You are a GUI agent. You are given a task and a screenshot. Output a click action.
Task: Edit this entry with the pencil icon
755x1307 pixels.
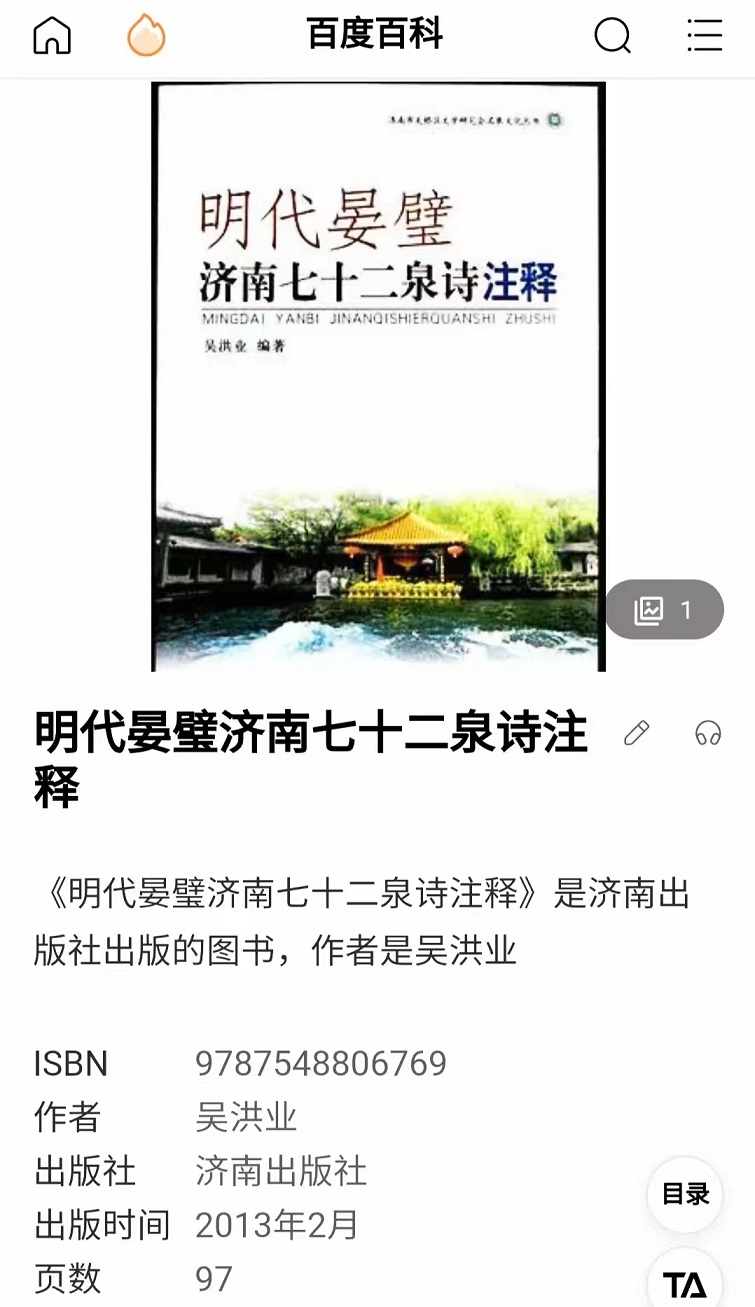pos(636,733)
